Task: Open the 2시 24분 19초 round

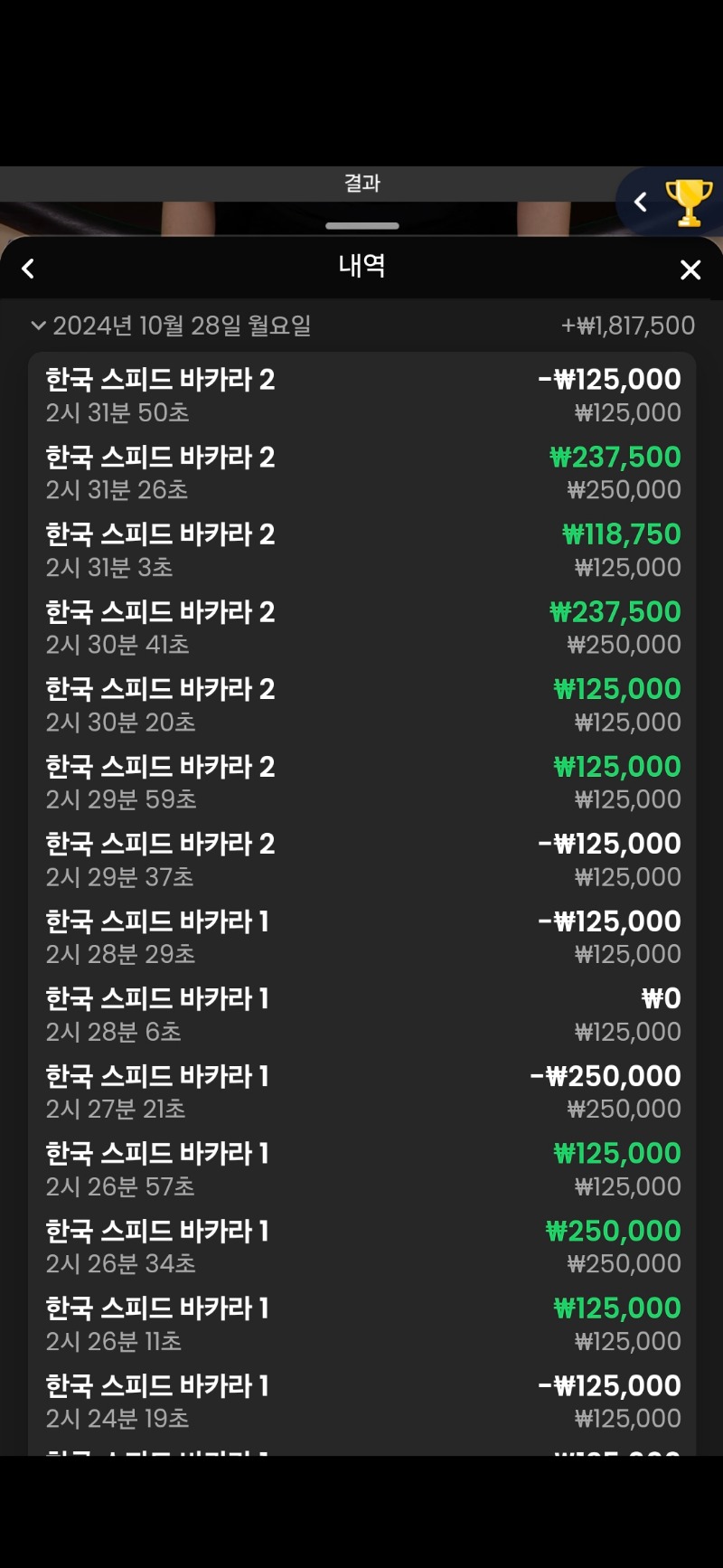Action: tap(361, 1401)
